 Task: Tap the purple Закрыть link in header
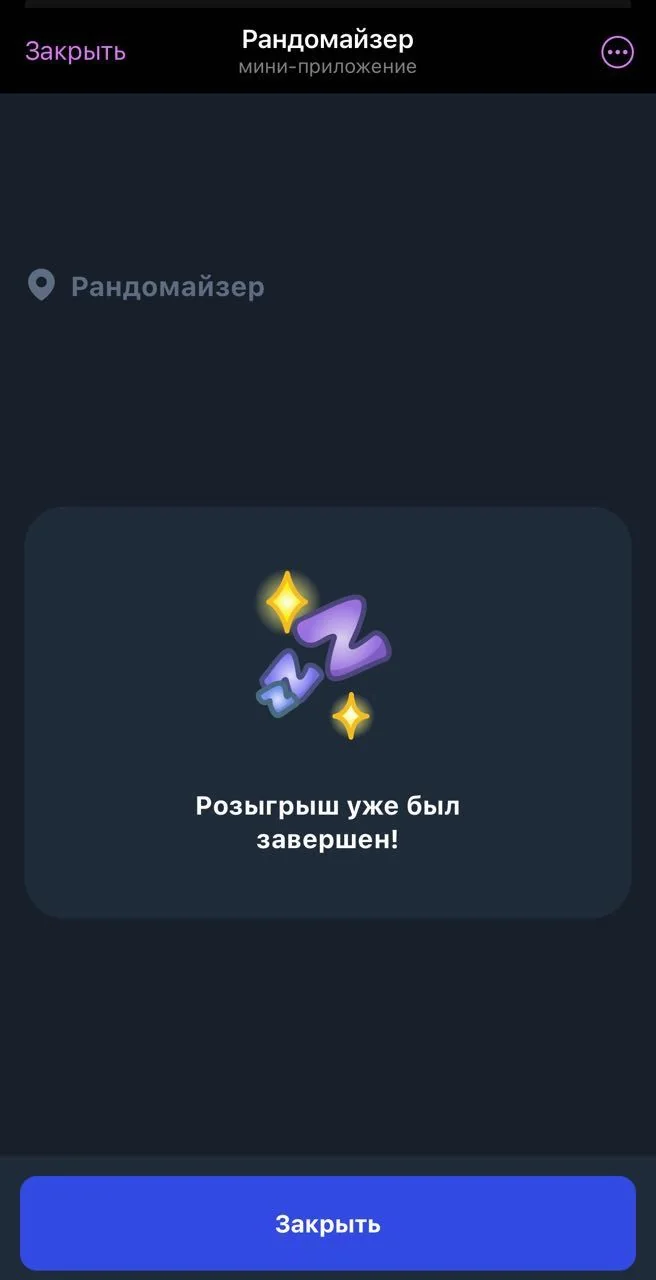(75, 52)
